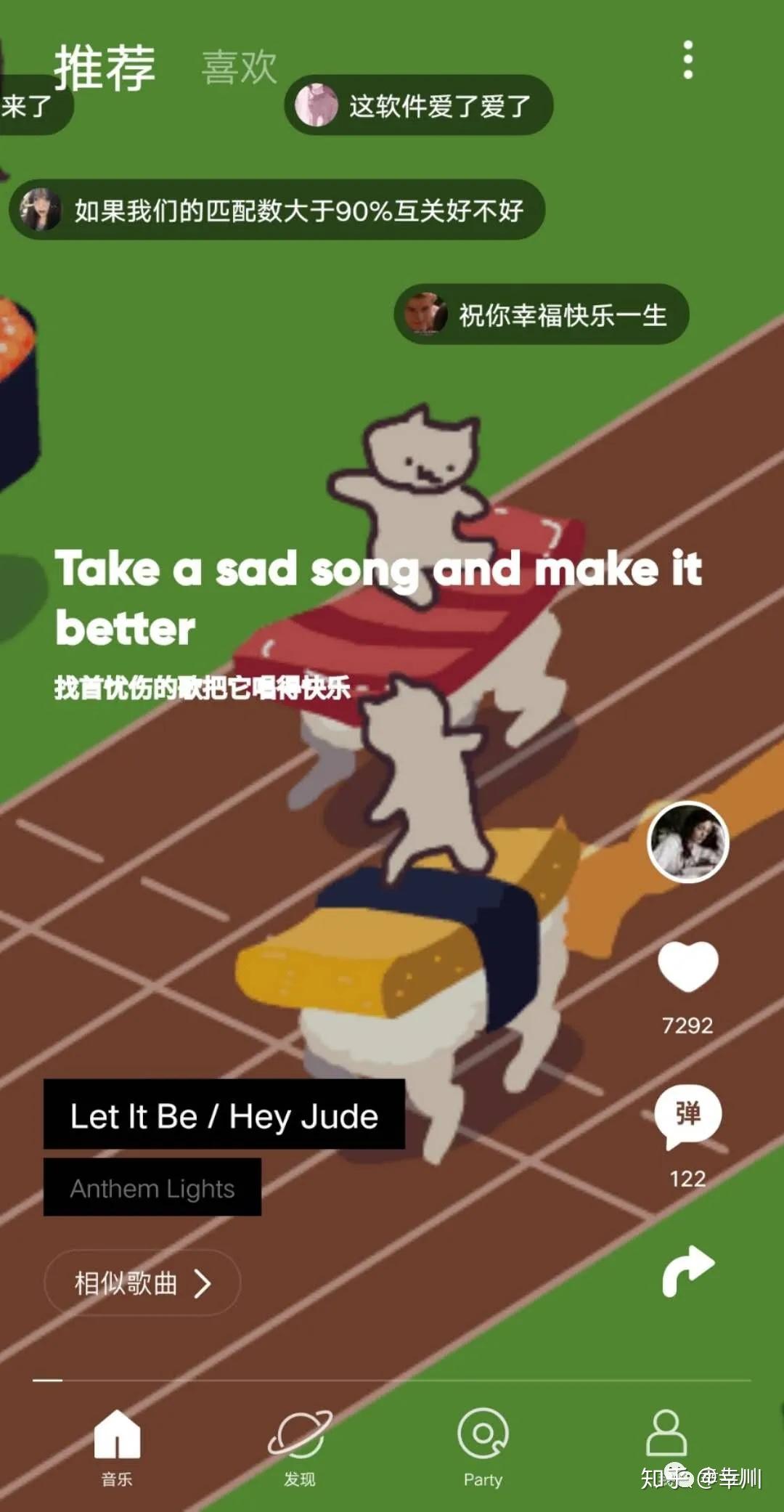Tap the comment 这软件爱了爱了
The image size is (784, 1512).
click(x=419, y=106)
